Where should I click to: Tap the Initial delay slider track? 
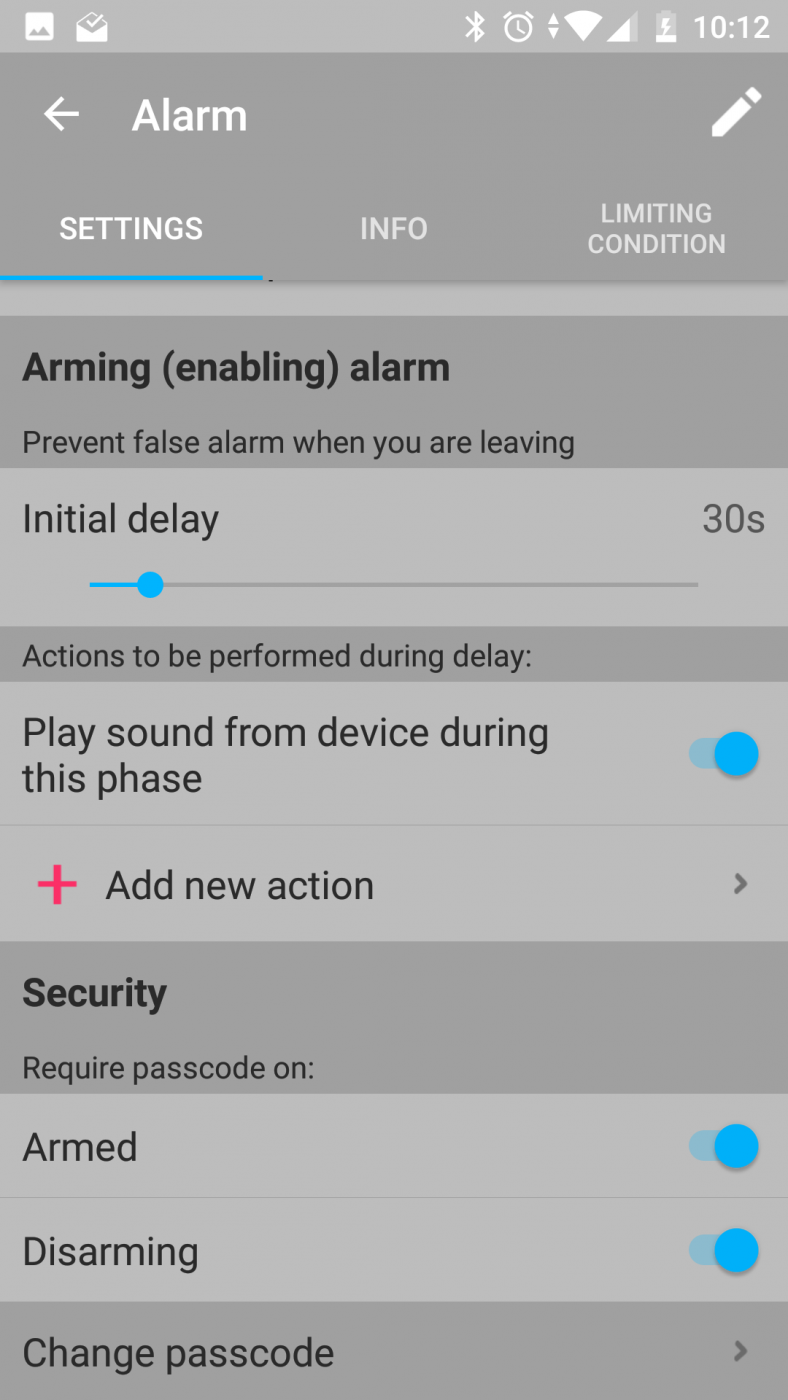click(394, 584)
